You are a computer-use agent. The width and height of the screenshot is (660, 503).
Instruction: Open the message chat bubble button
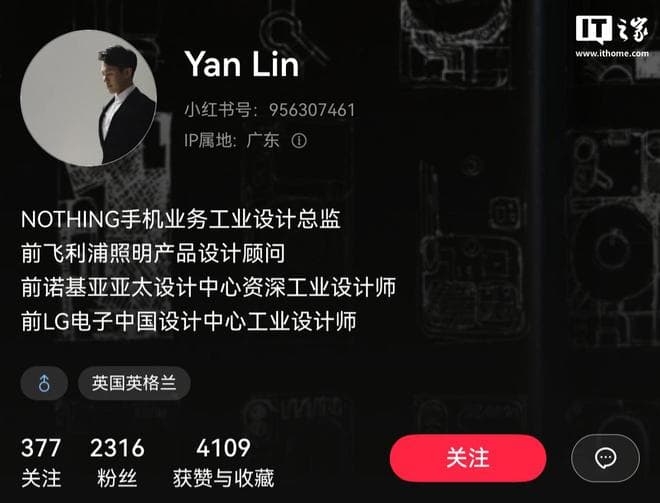pyautogui.click(x=604, y=459)
